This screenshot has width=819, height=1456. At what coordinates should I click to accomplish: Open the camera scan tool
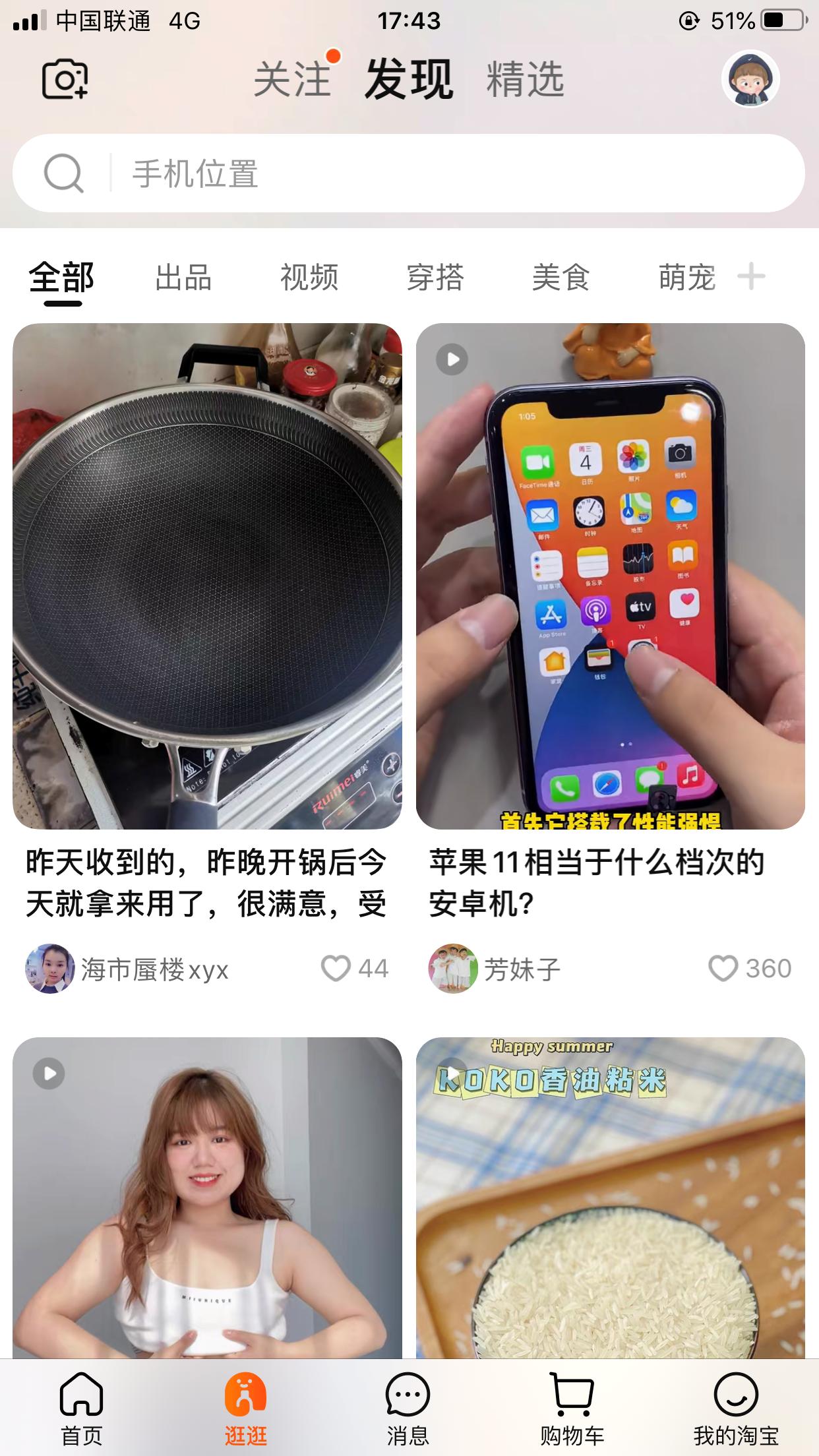tap(64, 79)
